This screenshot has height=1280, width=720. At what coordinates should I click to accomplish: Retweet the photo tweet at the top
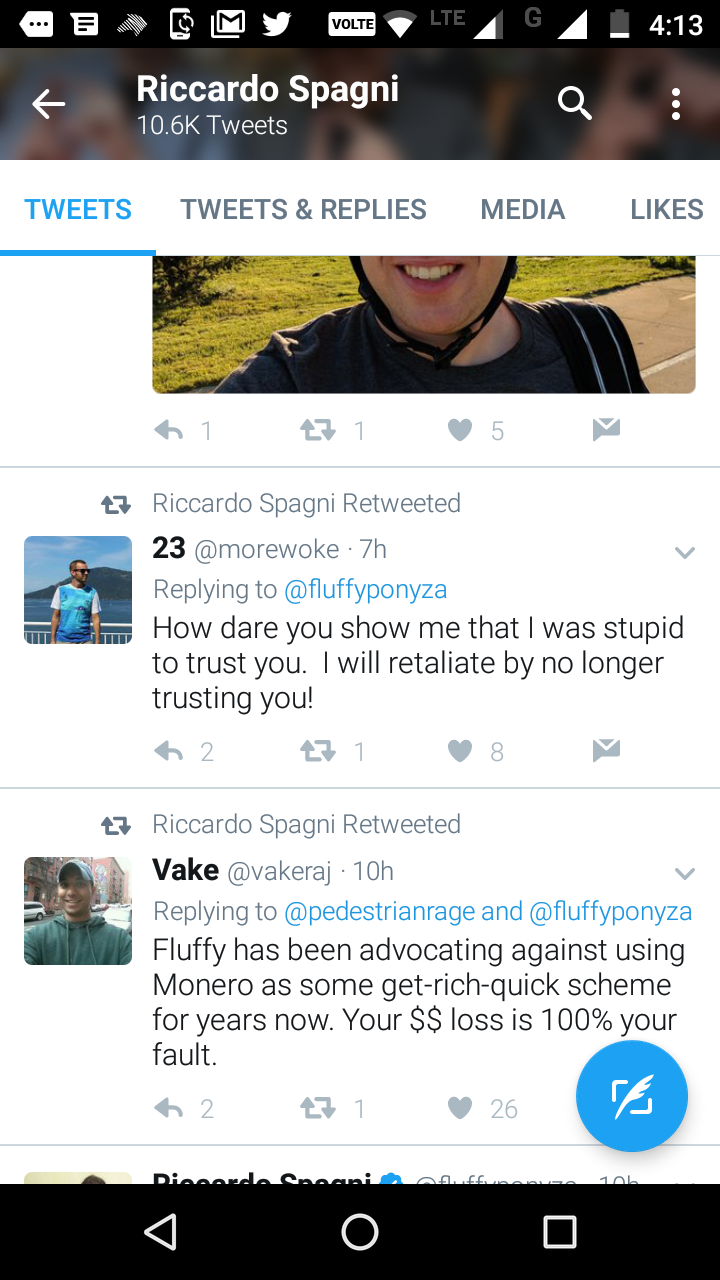pos(318,431)
